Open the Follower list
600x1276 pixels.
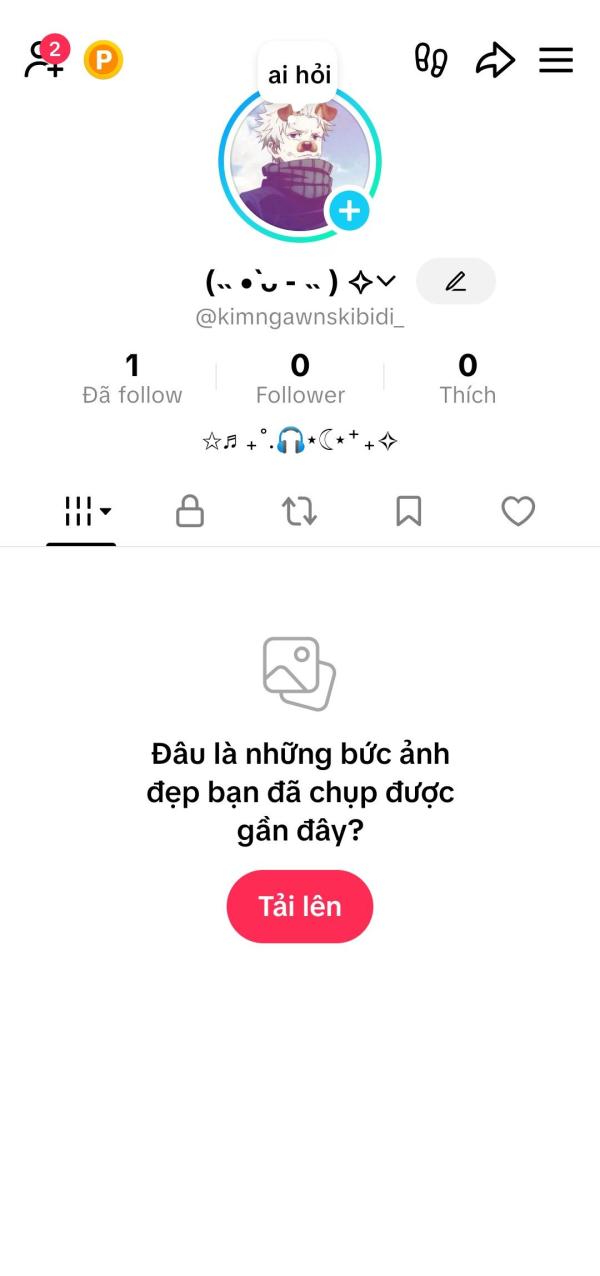click(300, 379)
